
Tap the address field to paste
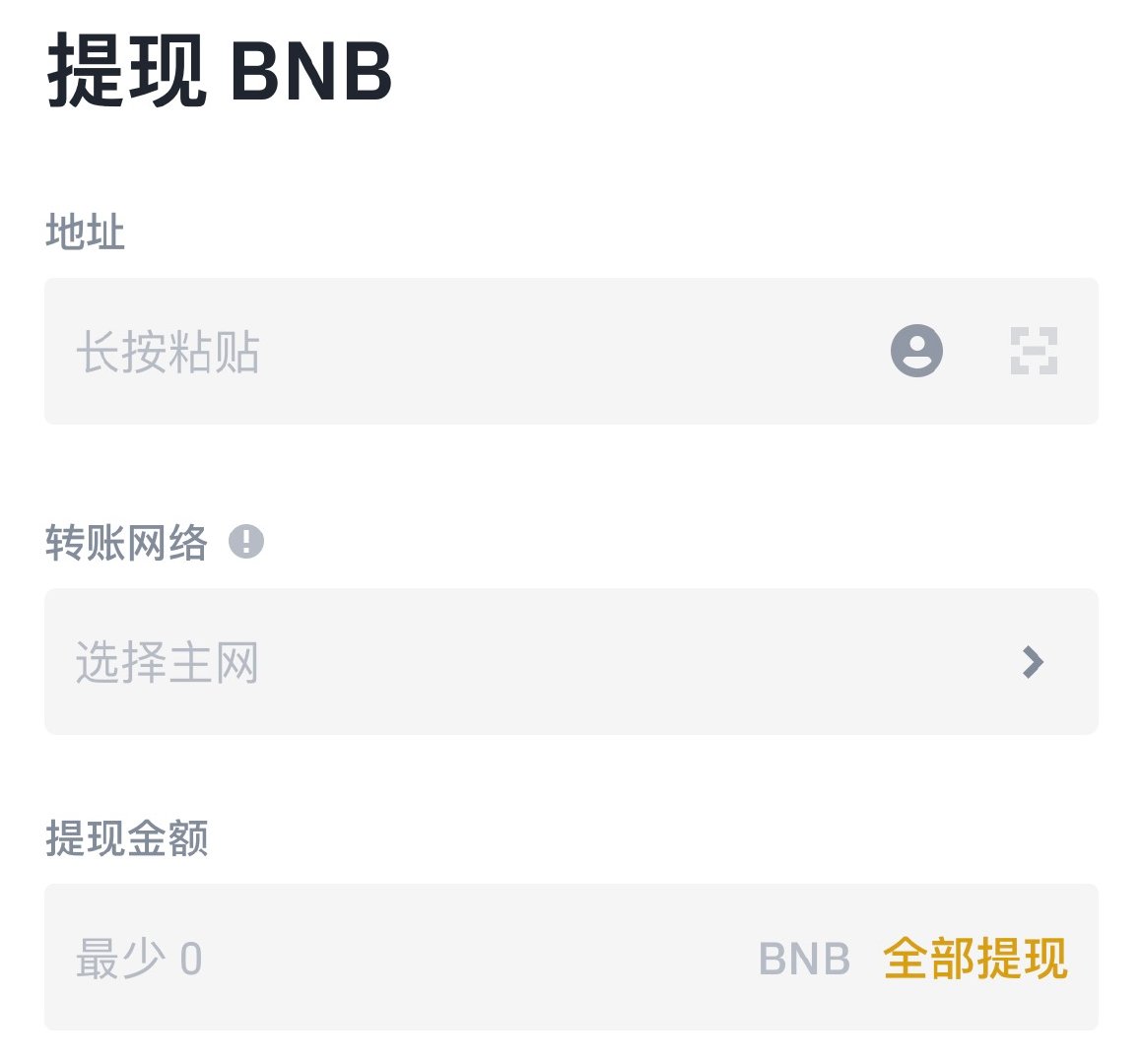pyautogui.click(x=443, y=352)
